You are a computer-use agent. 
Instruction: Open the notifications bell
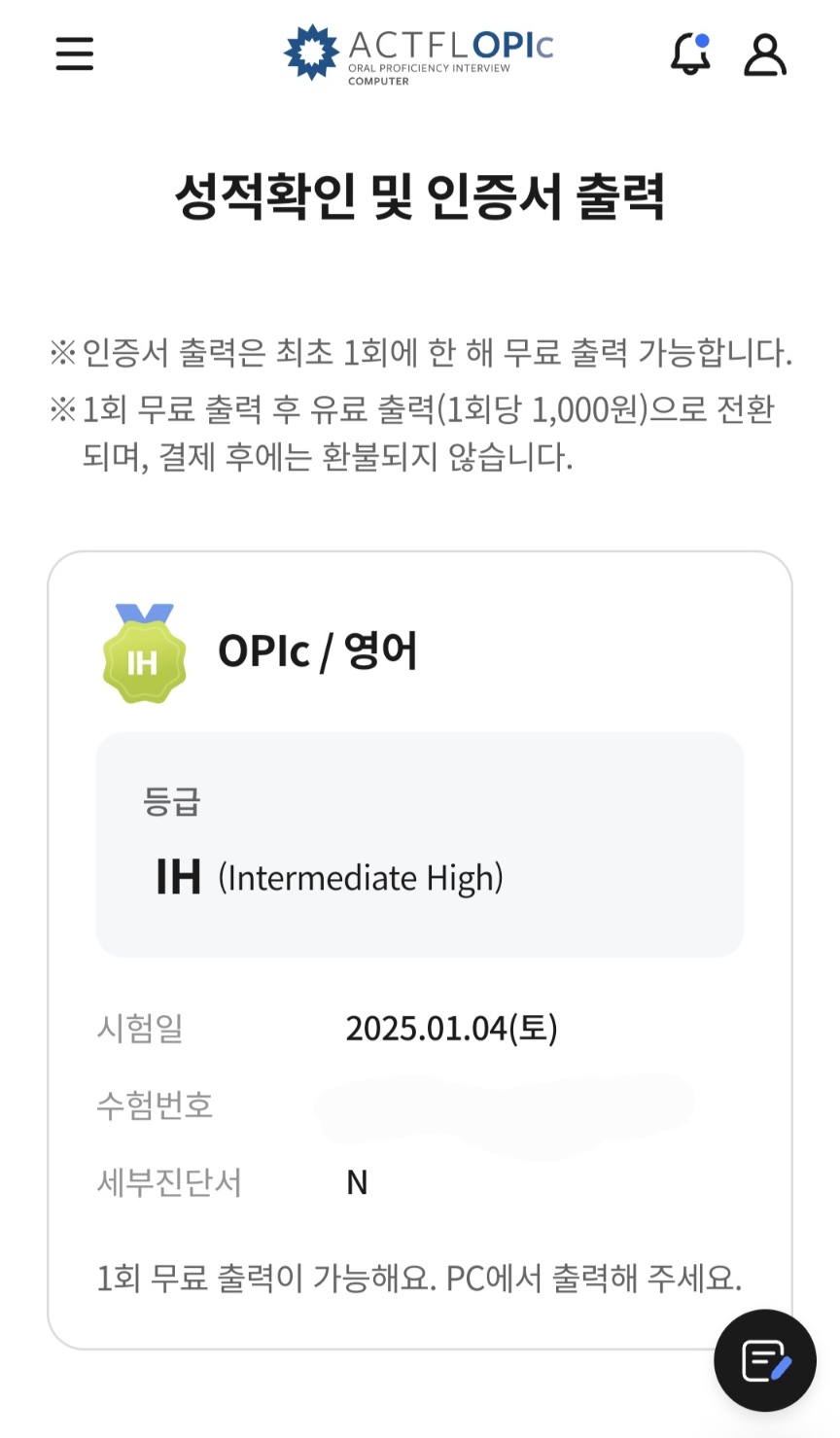690,53
